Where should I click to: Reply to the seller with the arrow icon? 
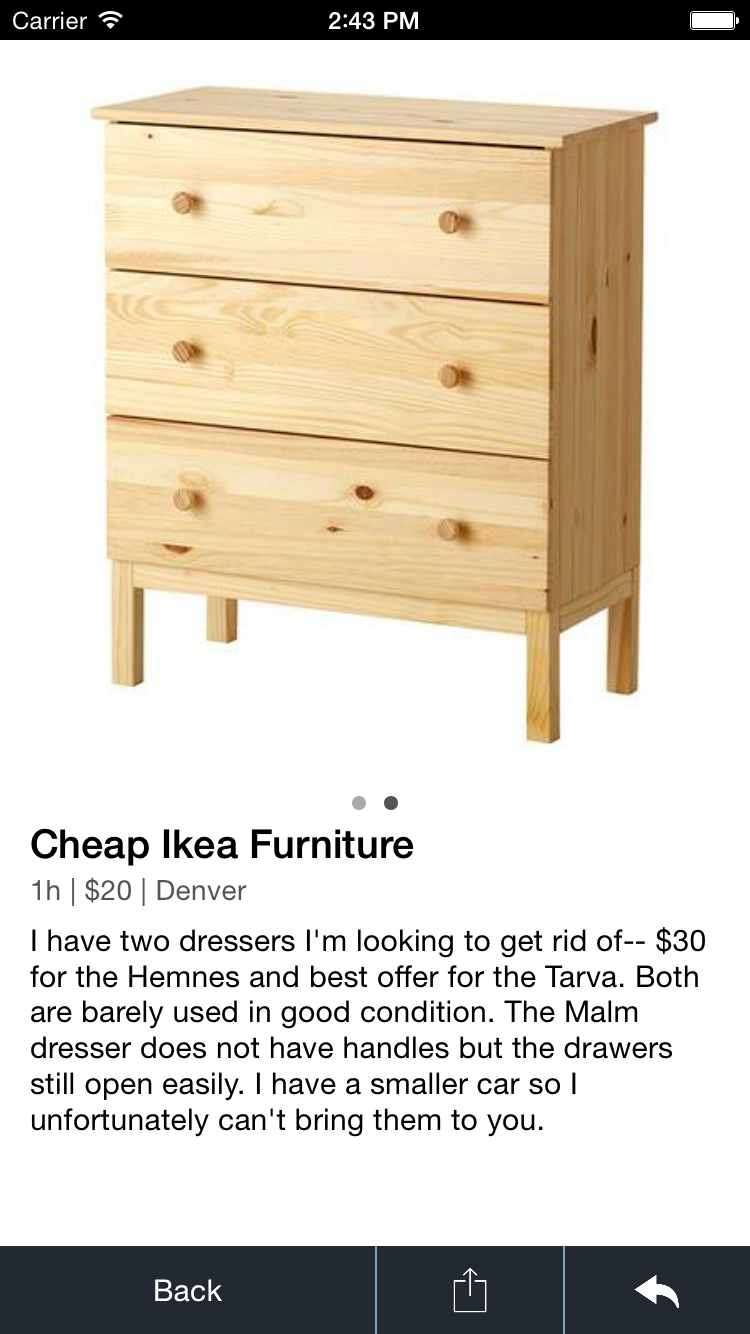click(x=657, y=1290)
